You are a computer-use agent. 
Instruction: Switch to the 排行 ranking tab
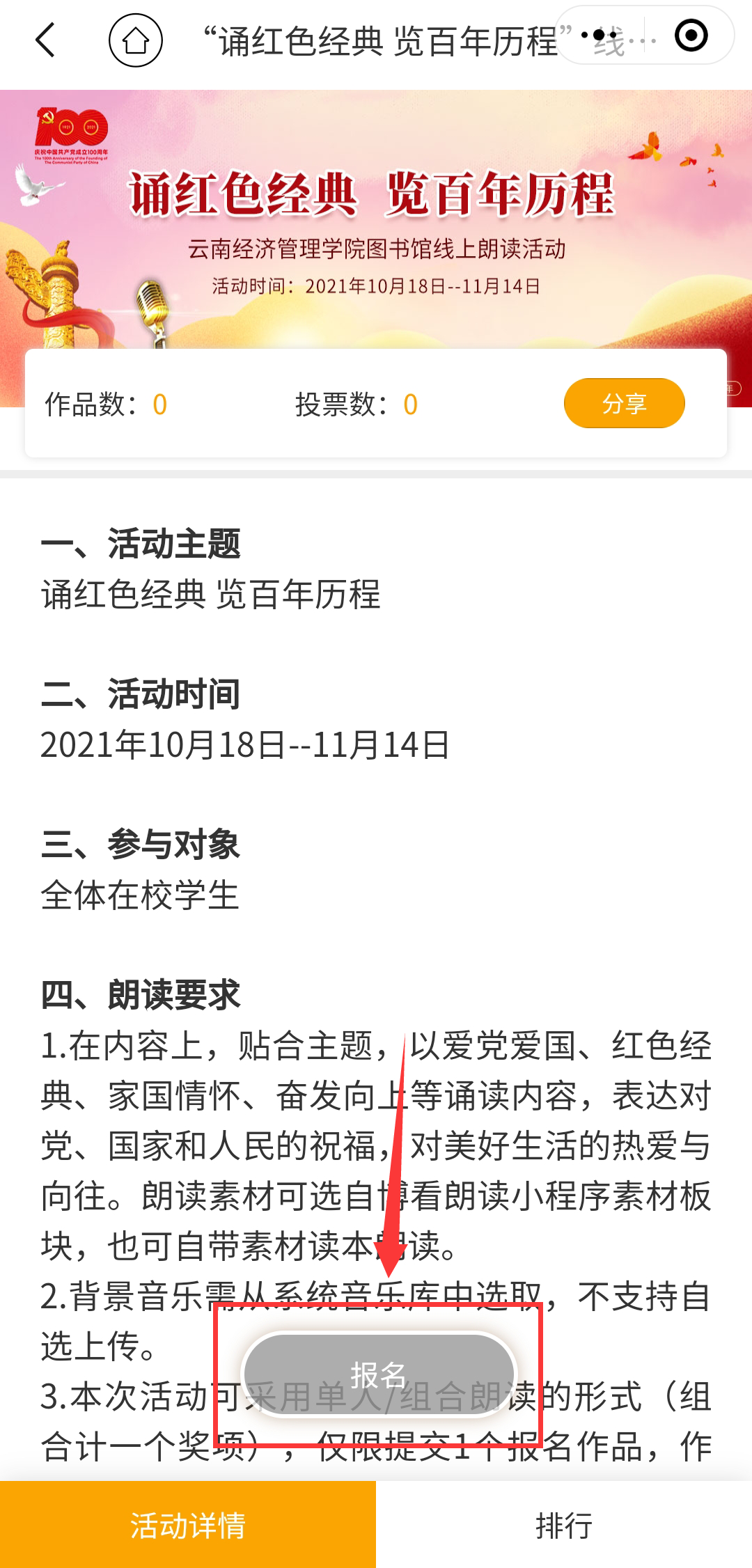(564, 1525)
